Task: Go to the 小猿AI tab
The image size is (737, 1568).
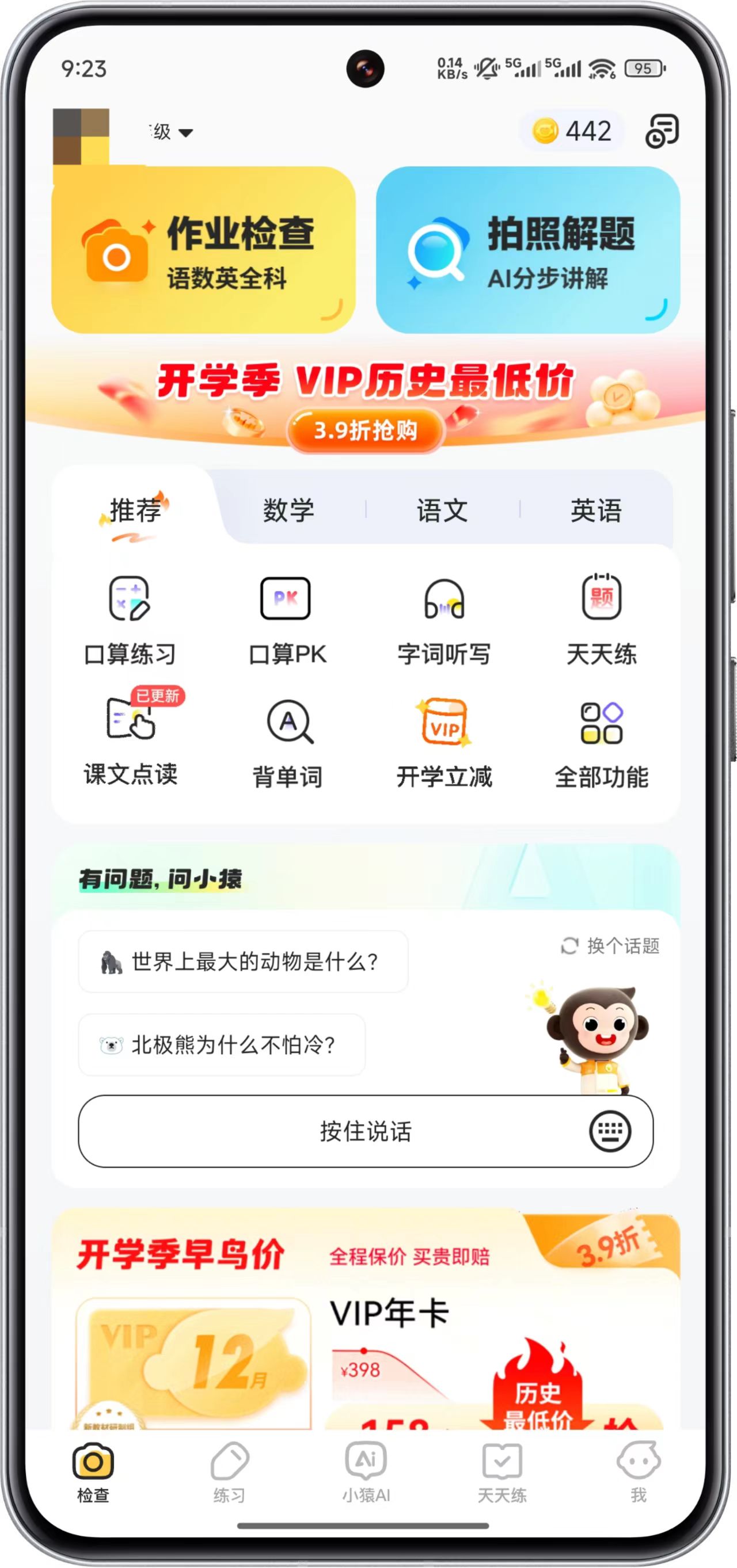Action: (x=366, y=1471)
